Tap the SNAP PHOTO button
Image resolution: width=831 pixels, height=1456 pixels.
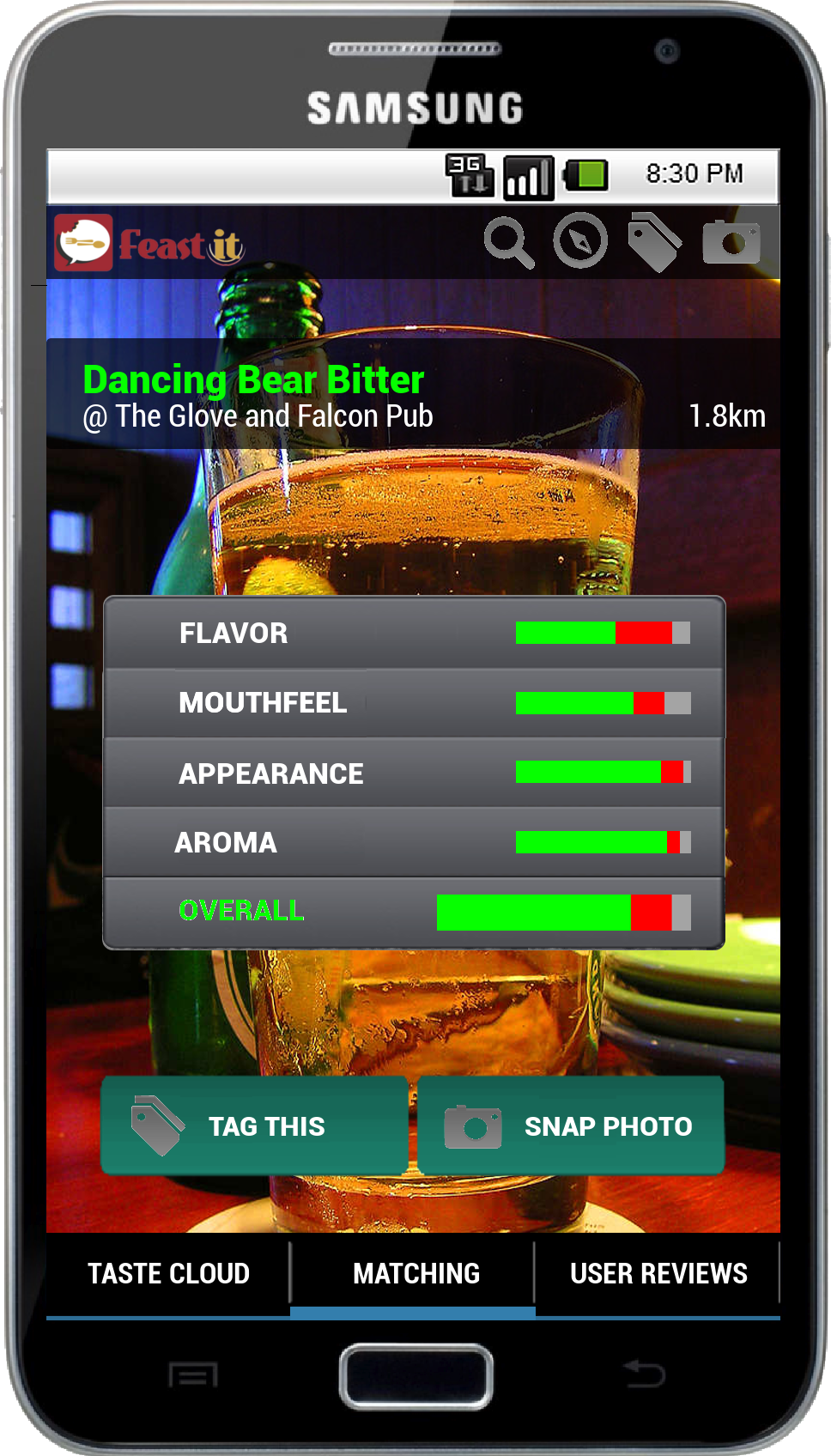coord(571,1125)
